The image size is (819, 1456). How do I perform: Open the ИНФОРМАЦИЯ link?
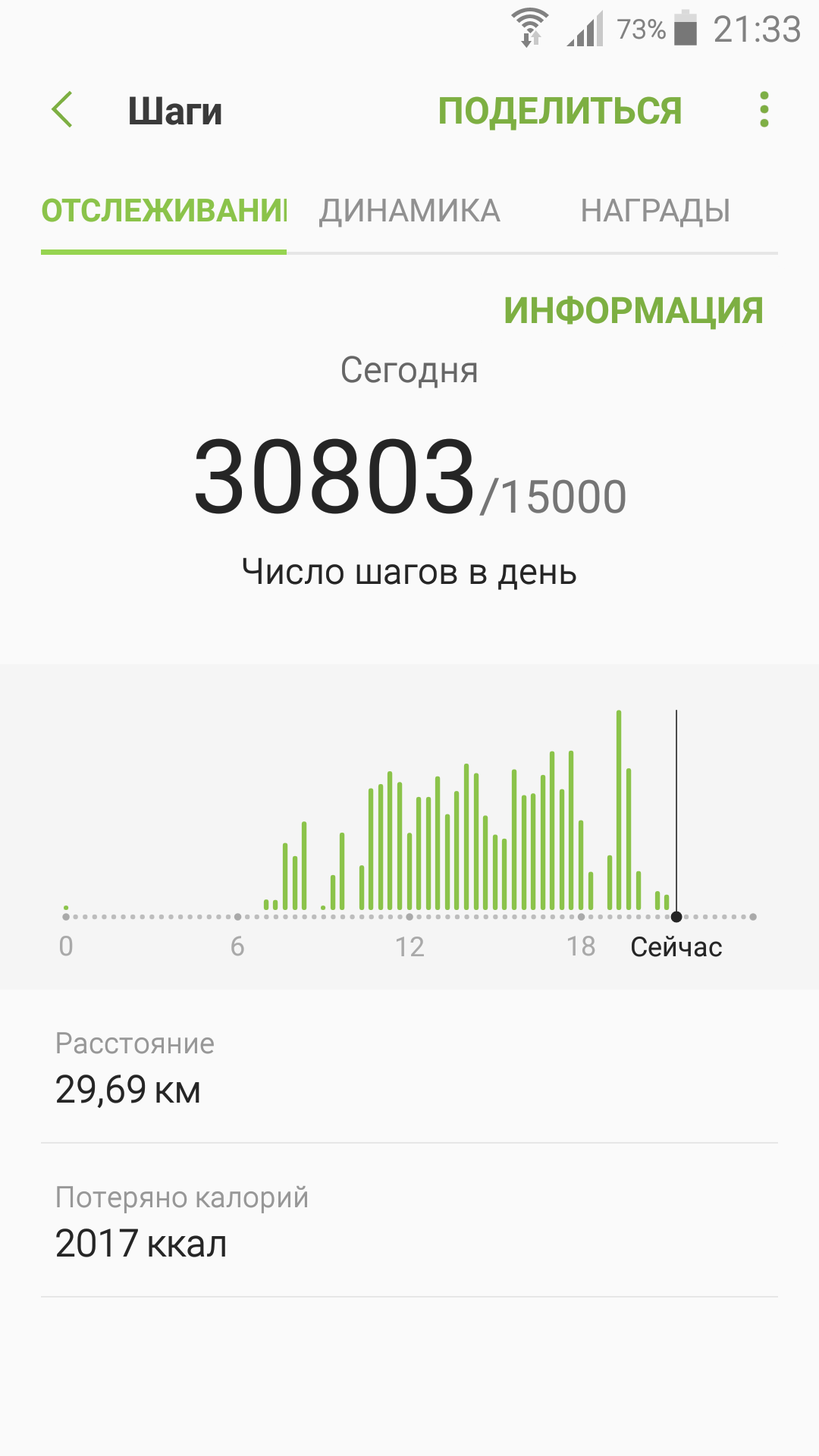[633, 310]
